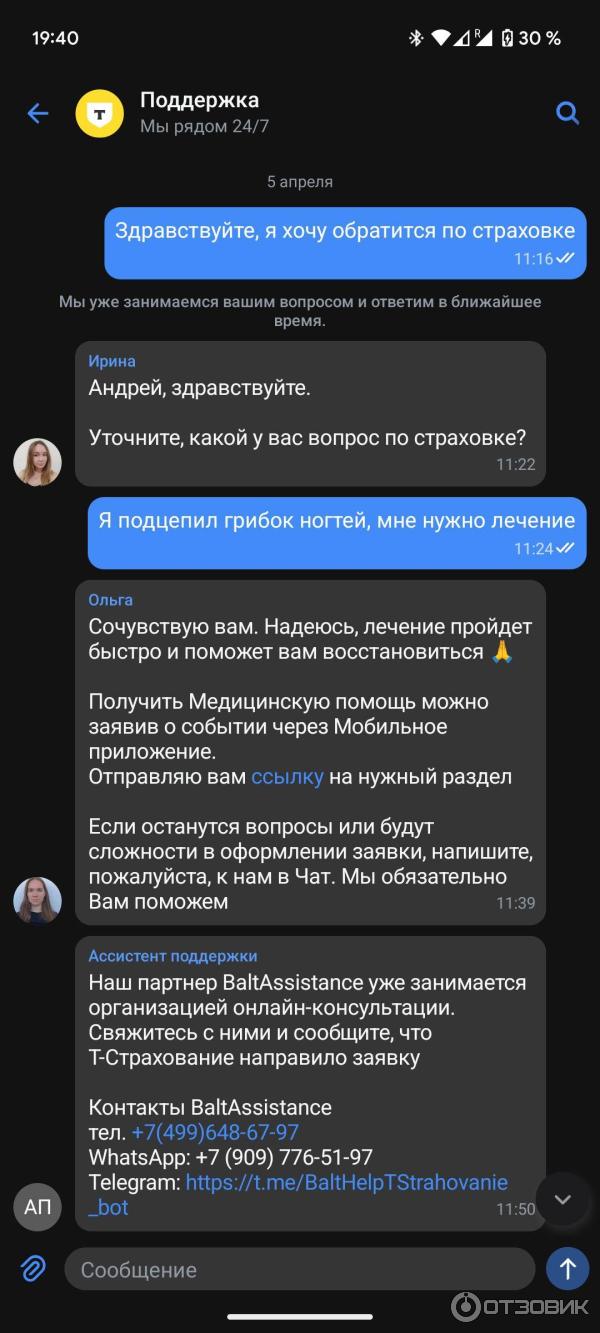The image size is (600, 1333).
Task: Go back from the Поддержка chat
Action: (38, 113)
